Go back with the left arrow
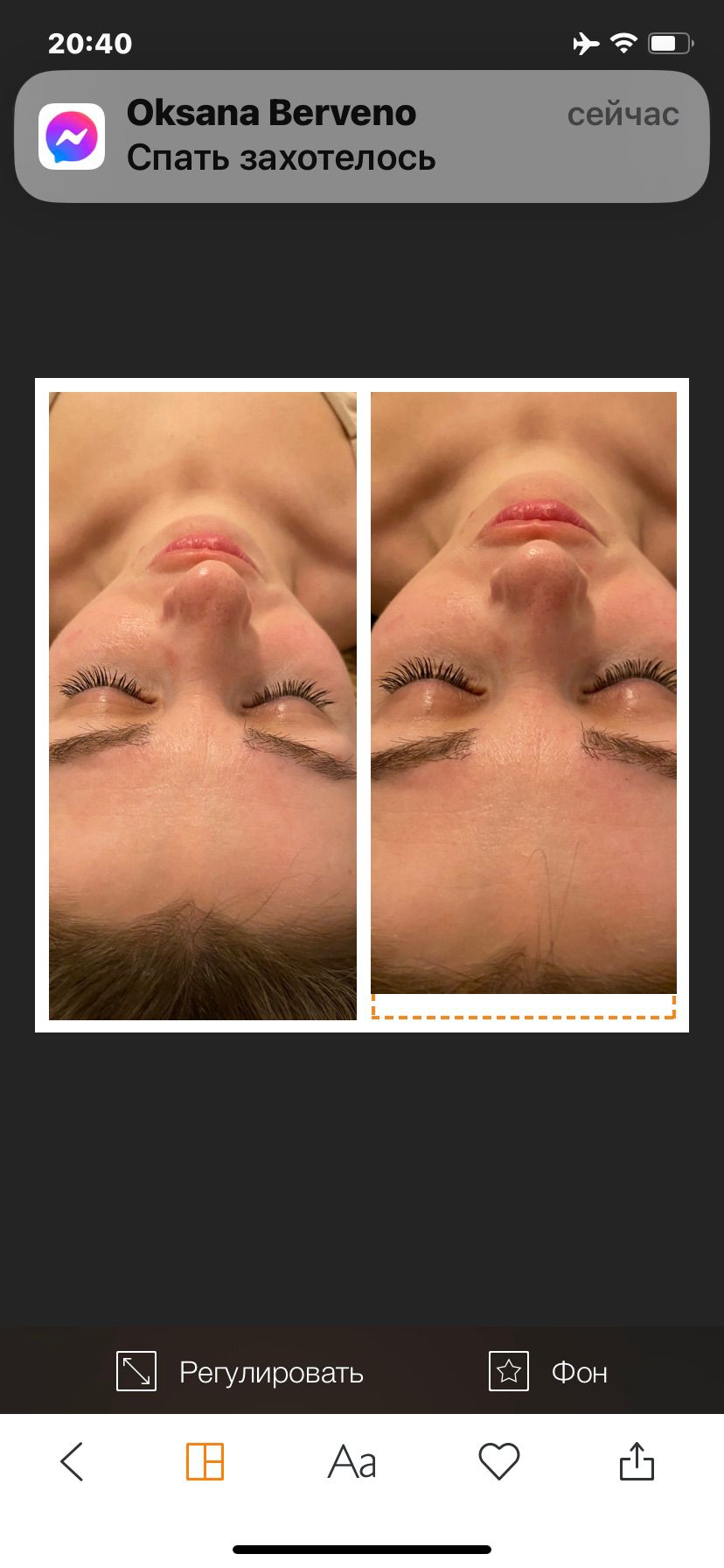 (72, 1462)
